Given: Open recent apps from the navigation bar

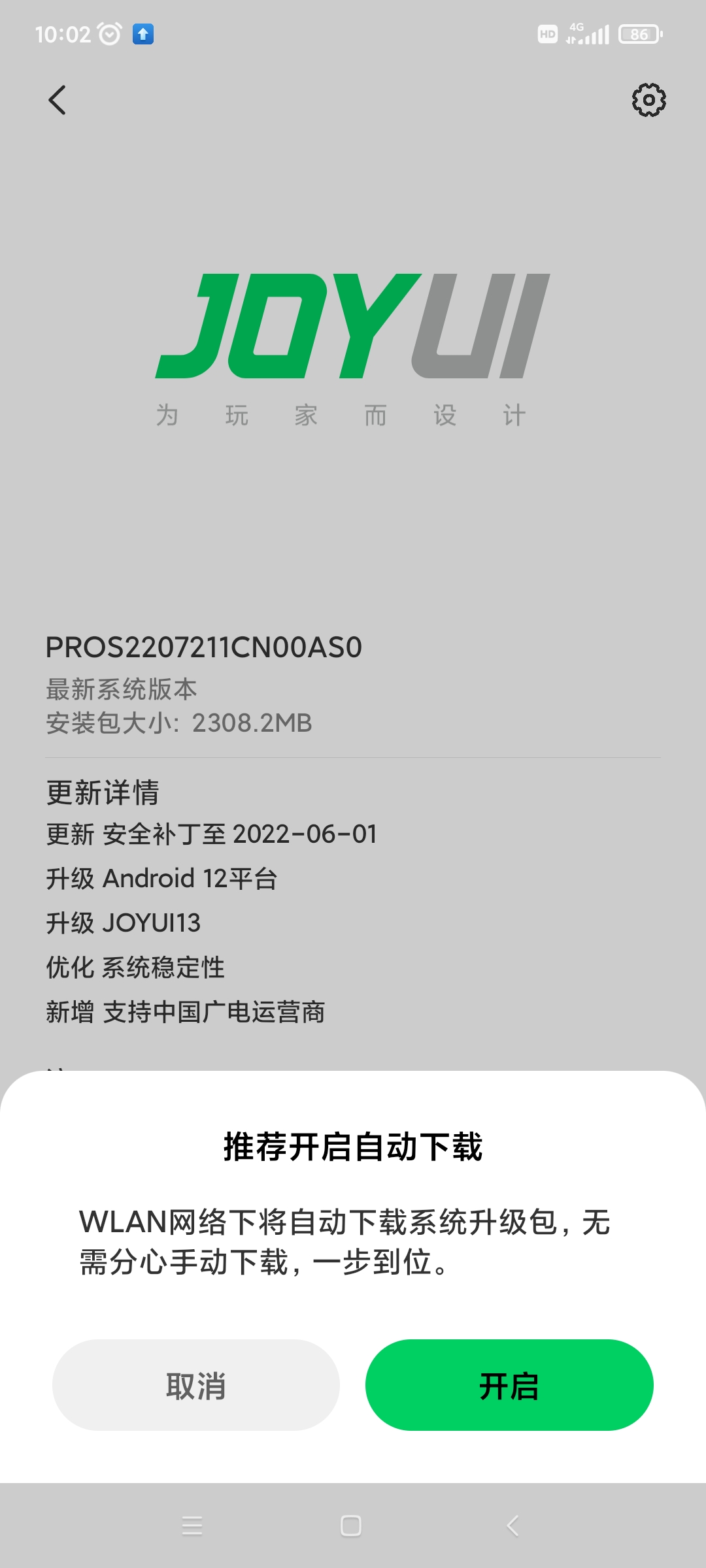Looking at the screenshot, I should tap(192, 1526).
